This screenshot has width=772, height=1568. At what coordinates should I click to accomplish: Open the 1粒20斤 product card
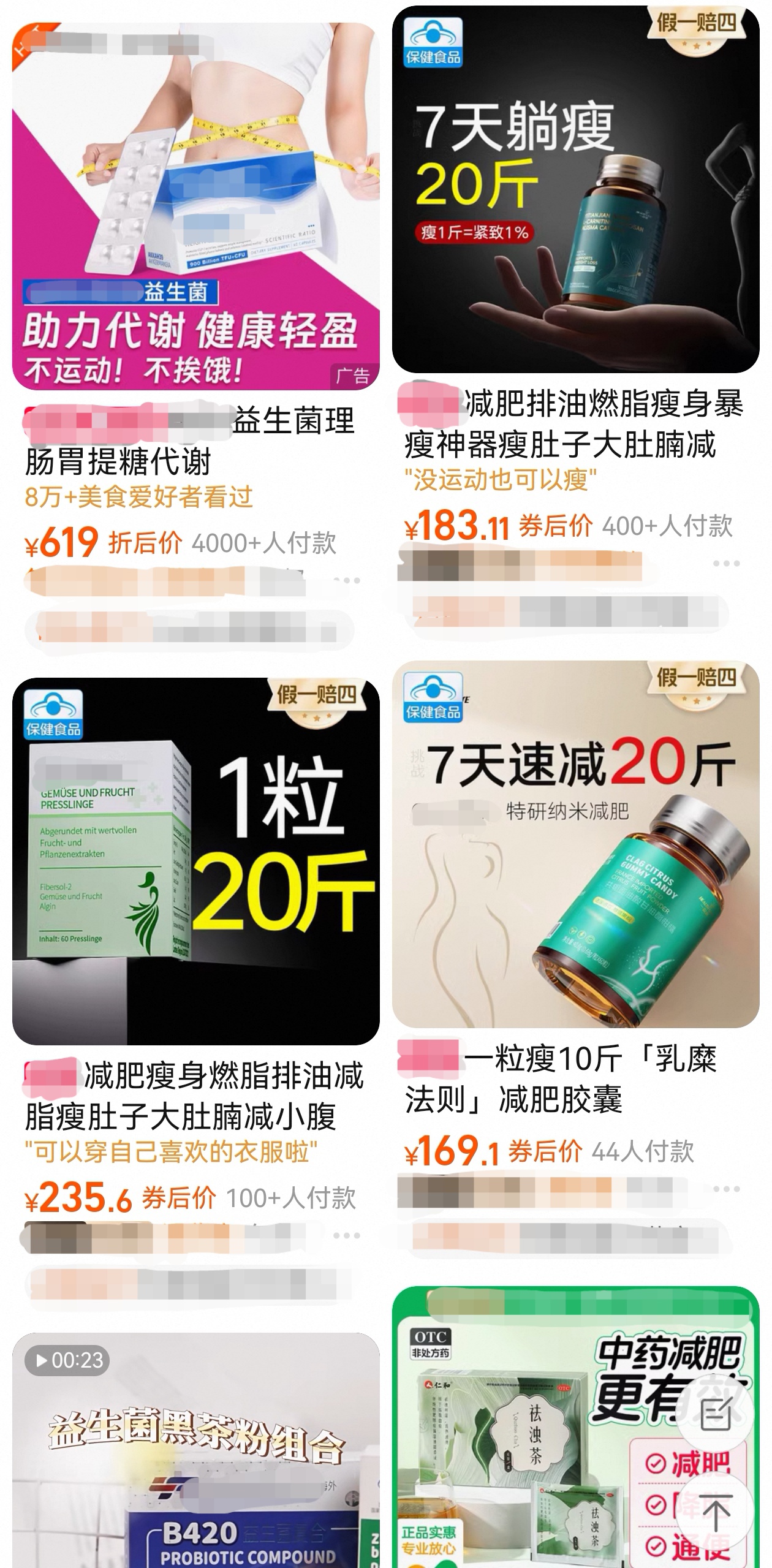[195, 861]
